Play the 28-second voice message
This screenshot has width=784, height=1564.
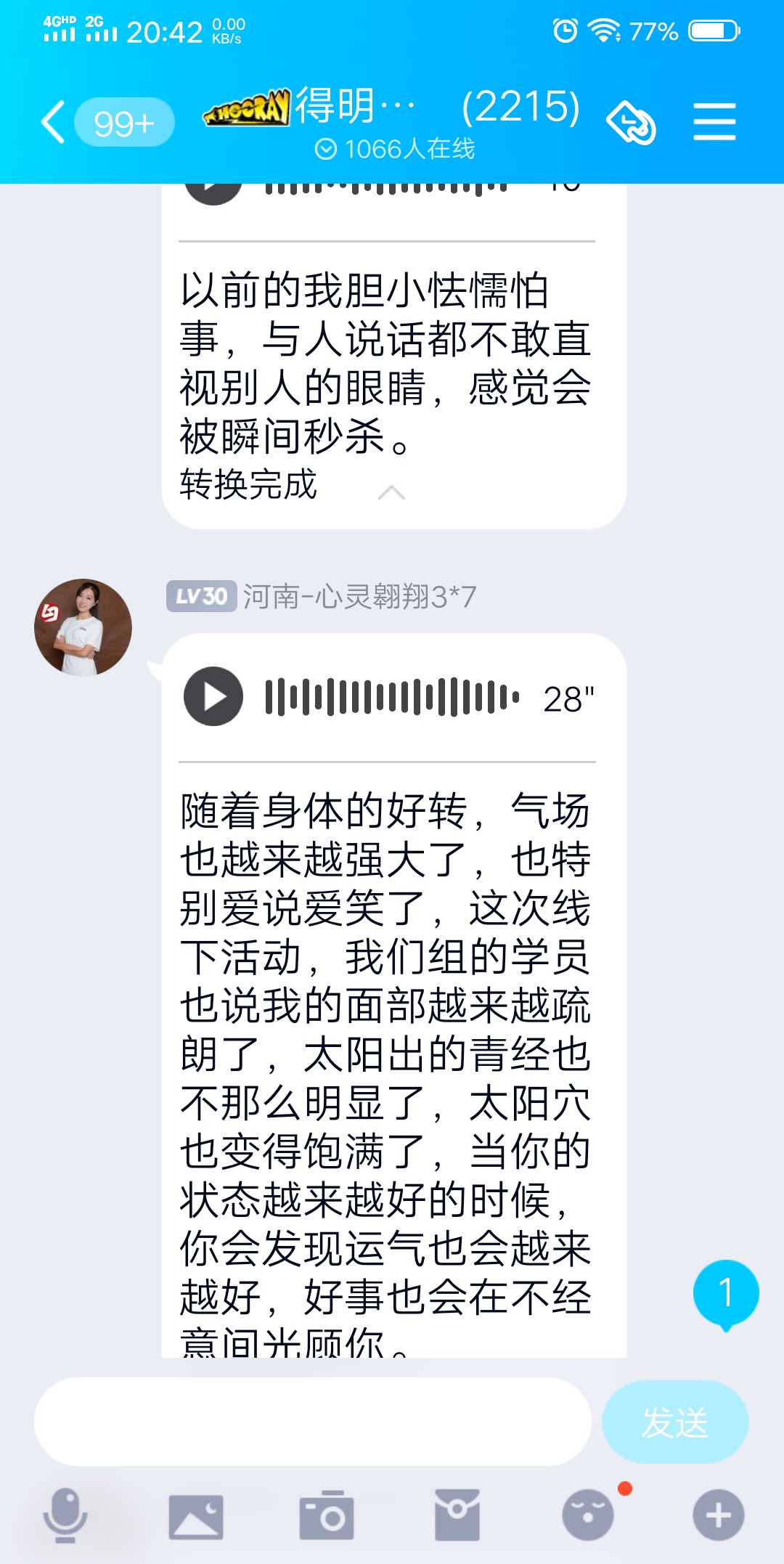(x=213, y=696)
